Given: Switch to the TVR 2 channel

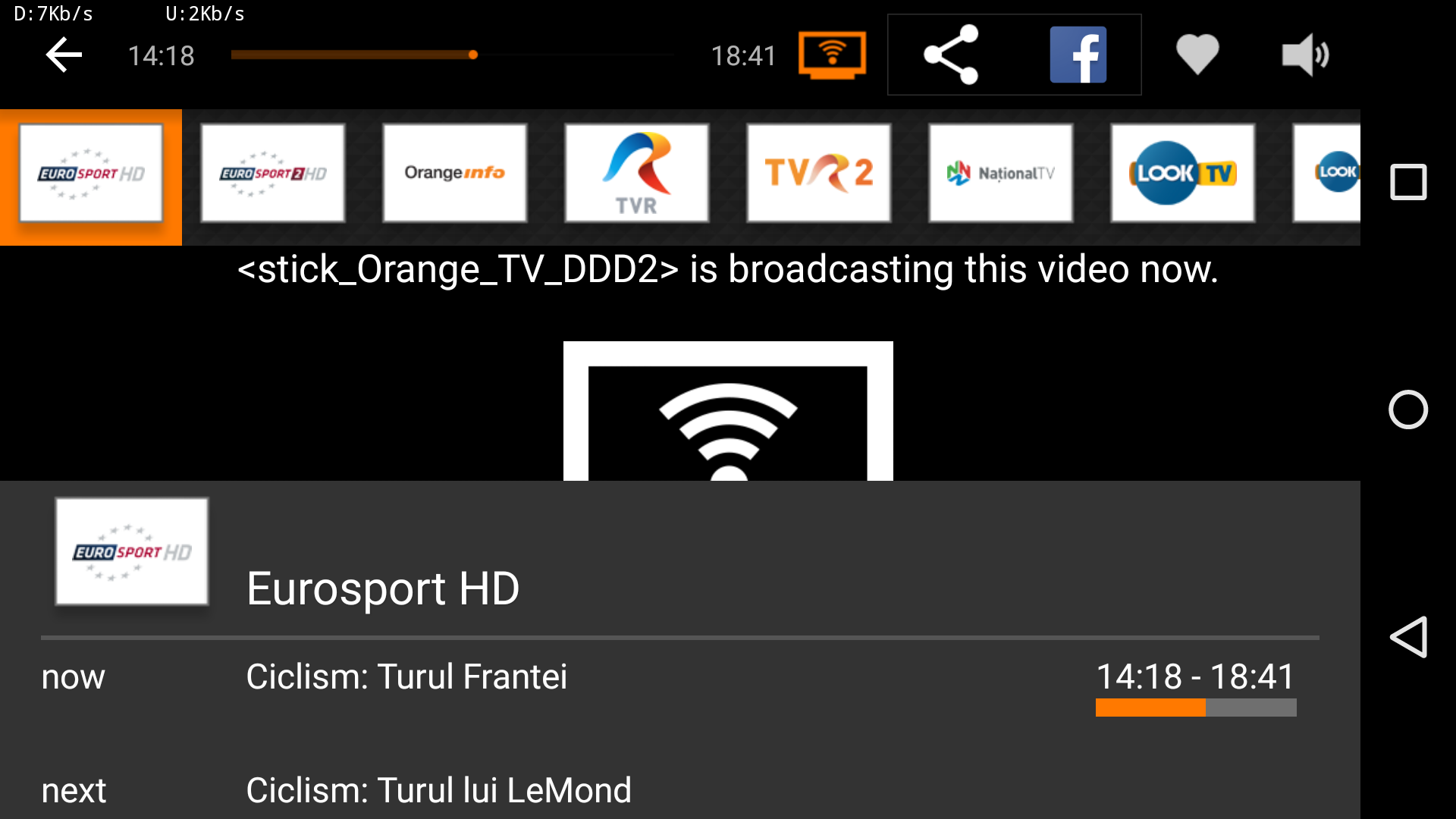Looking at the screenshot, I should pyautogui.click(x=819, y=174).
